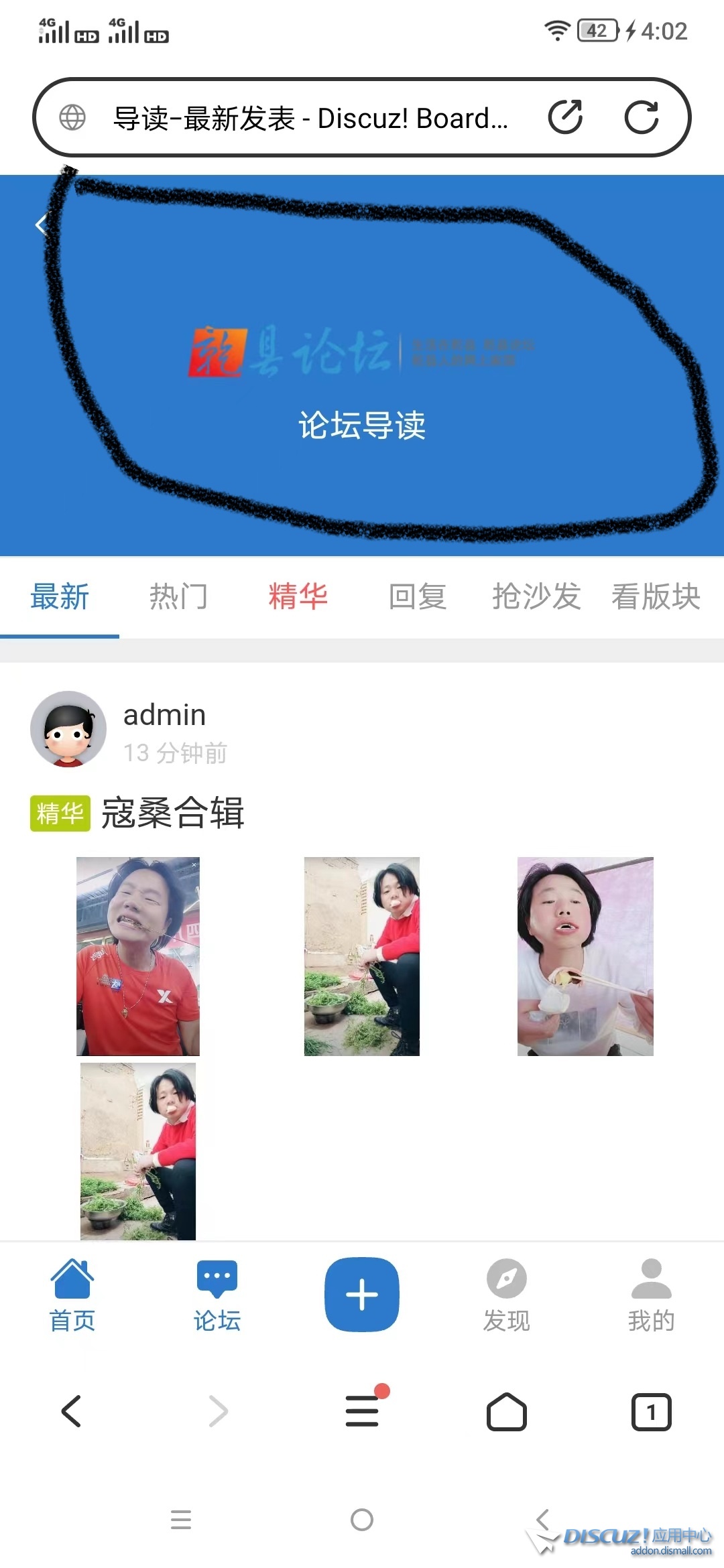
Task: Switch to the 发现 bottom tab
Action: (x=507, y=1296)
